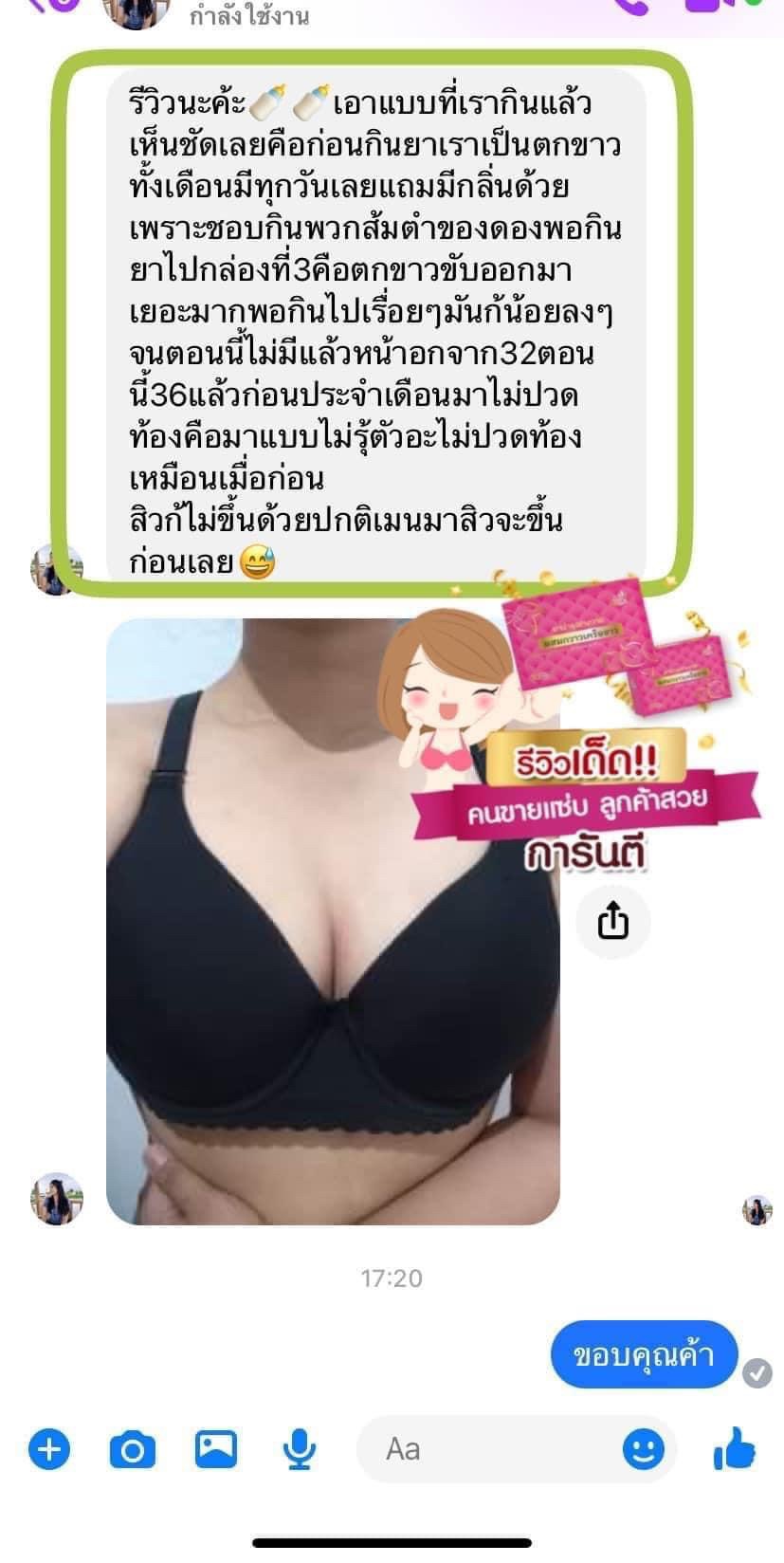Open the received photo in full view
The image size is (784, 1563).
click(x=333, y=921)
